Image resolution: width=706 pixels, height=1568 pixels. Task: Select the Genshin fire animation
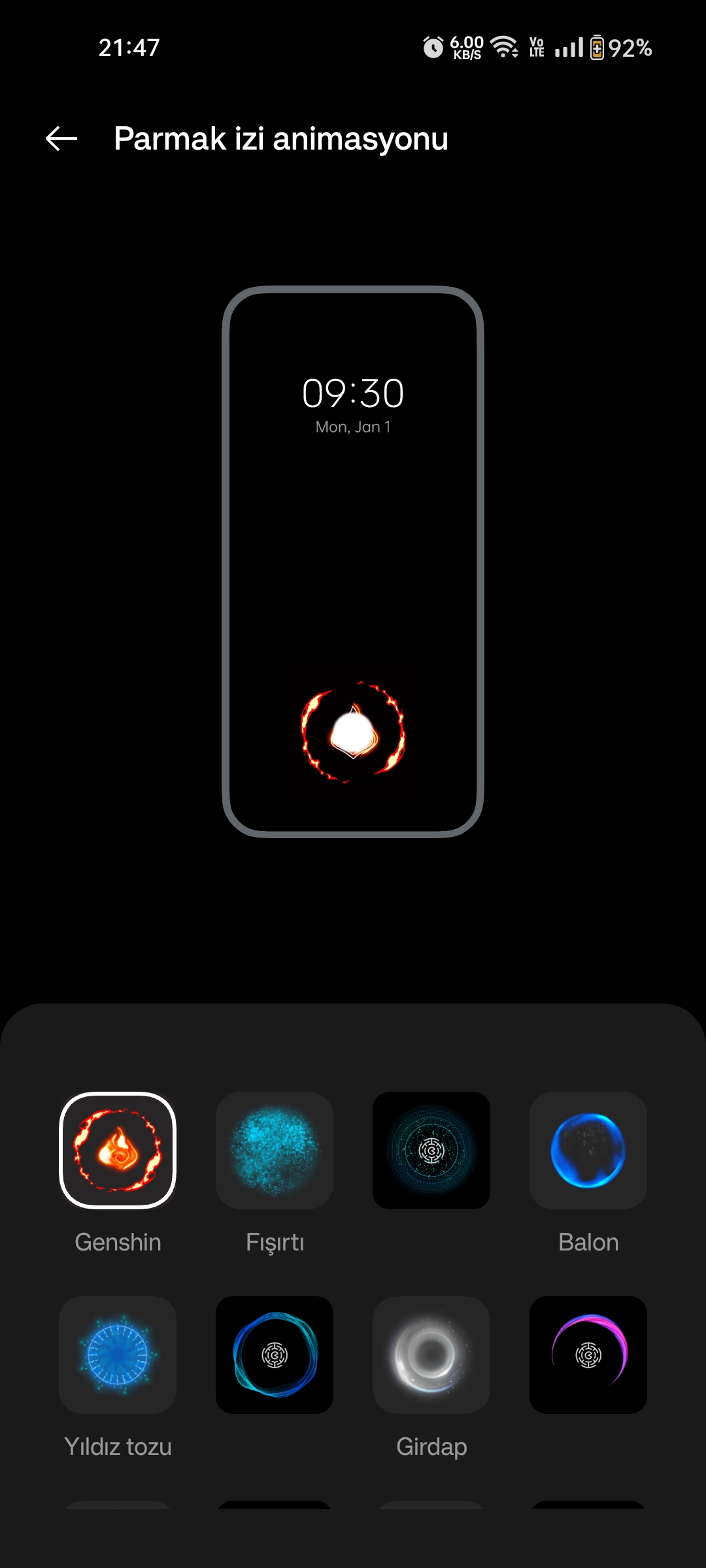tap(118, 1150)
